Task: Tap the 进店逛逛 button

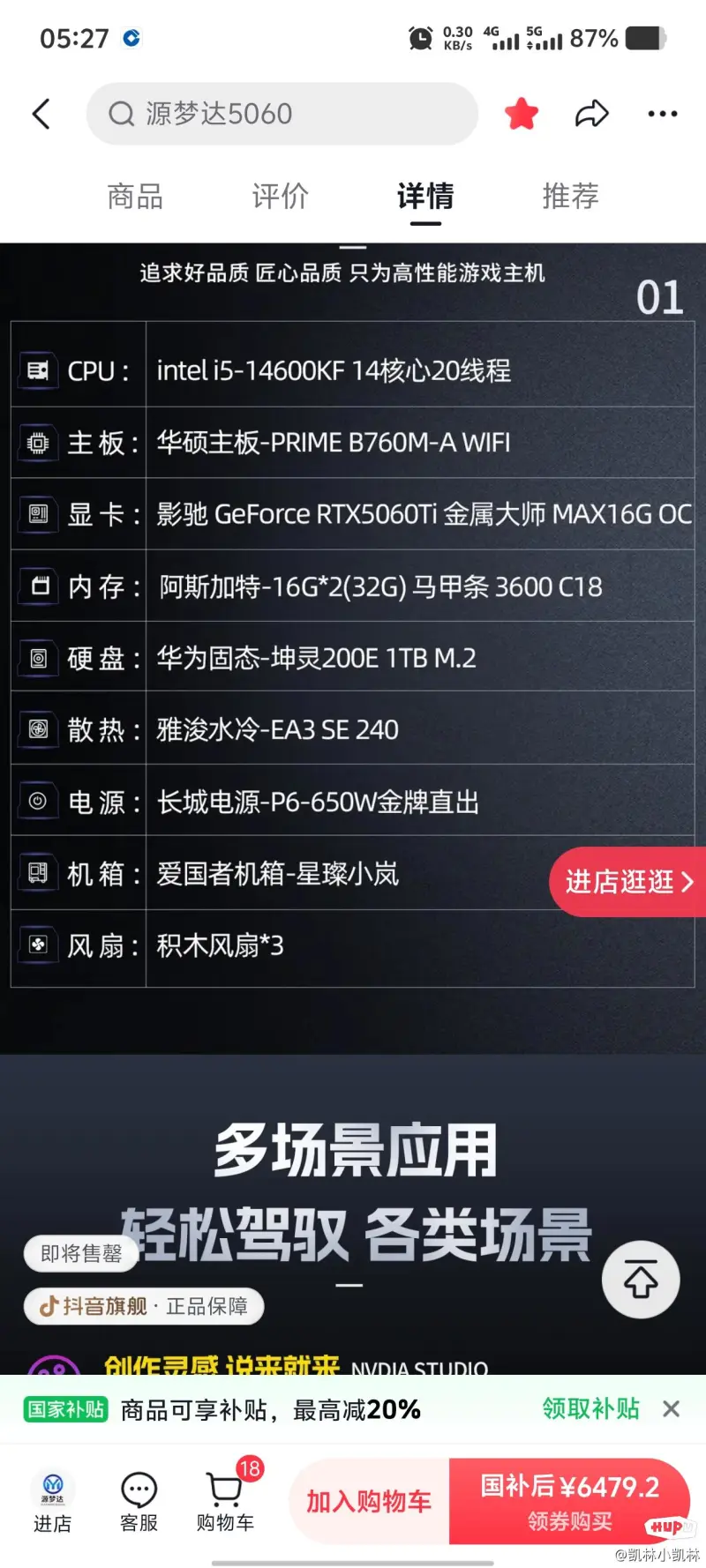Action: 628,881
